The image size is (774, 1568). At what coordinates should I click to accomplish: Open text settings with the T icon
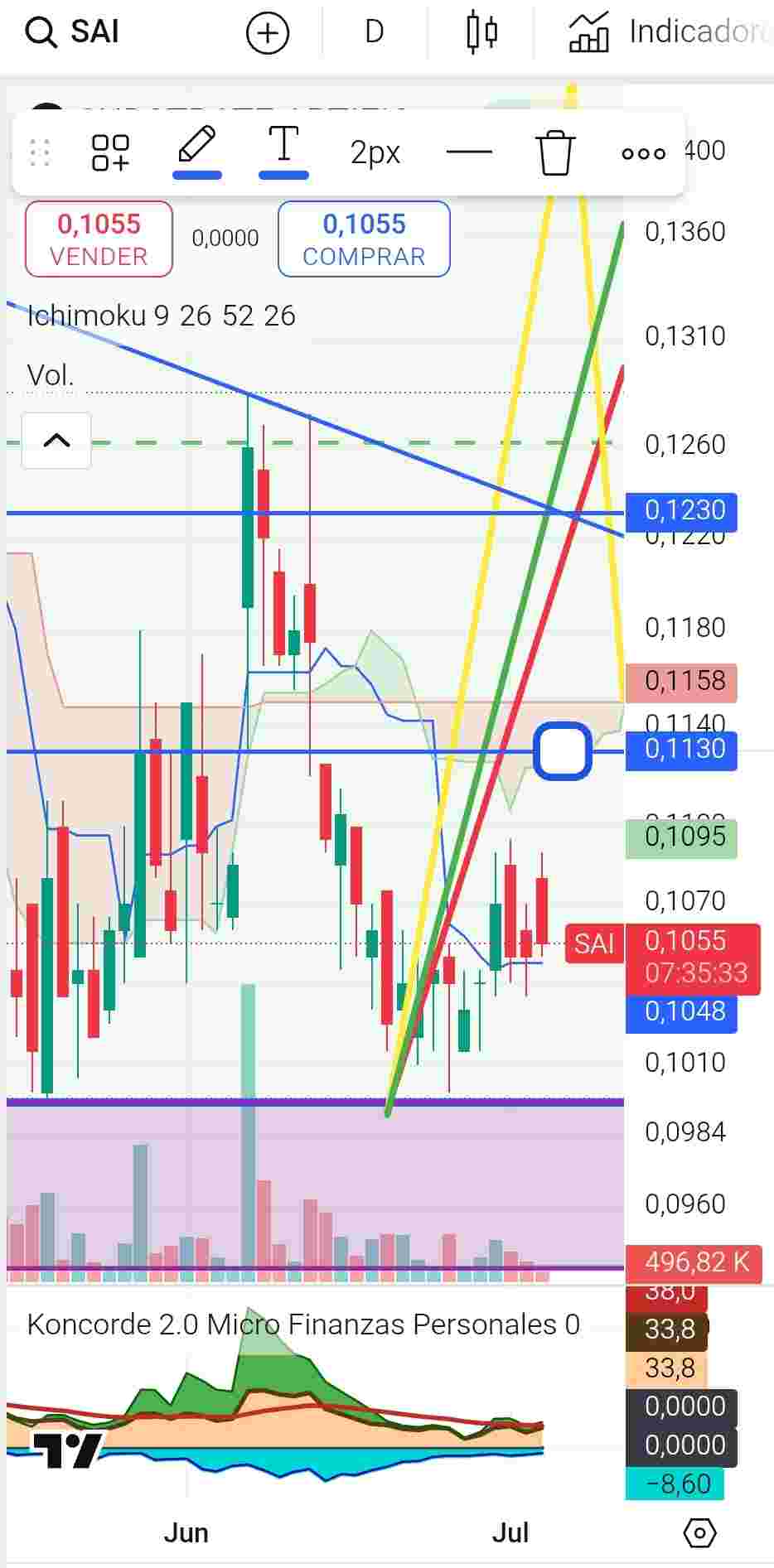(283, 152)
